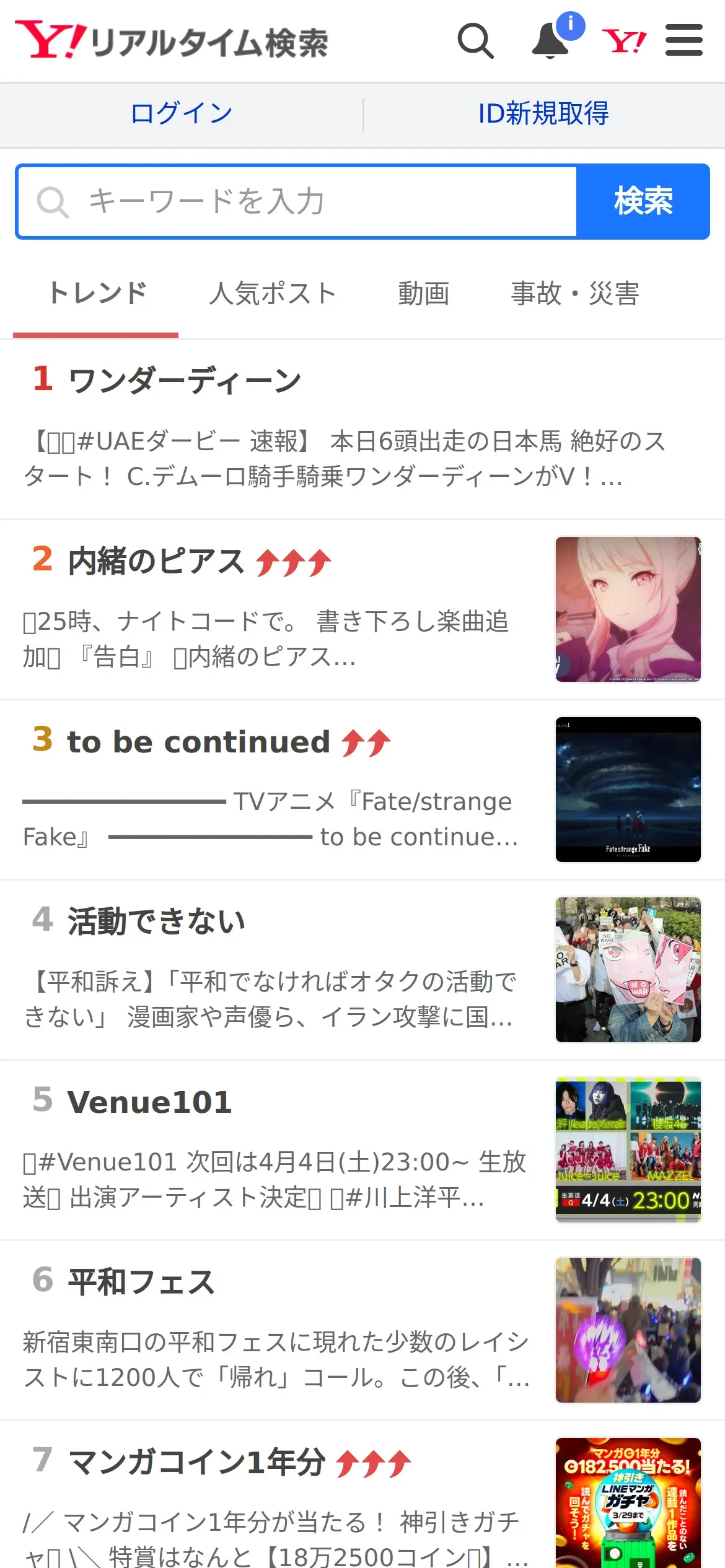Select ID新規取得 to register
Image resolution: width=725 pixels, height=1568 pixels.
click(543, 114)
